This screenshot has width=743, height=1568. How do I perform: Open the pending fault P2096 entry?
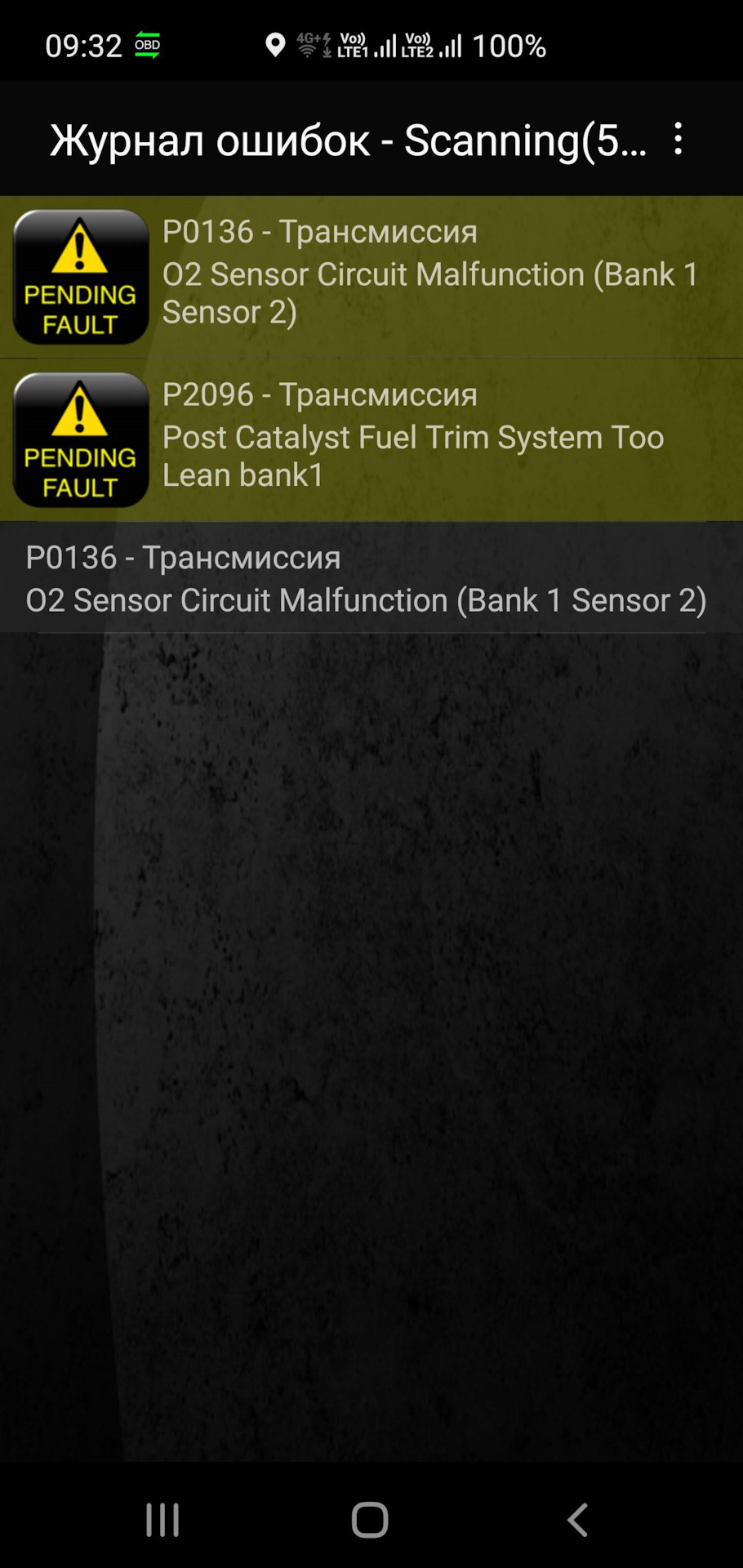[x=371, y=440]
